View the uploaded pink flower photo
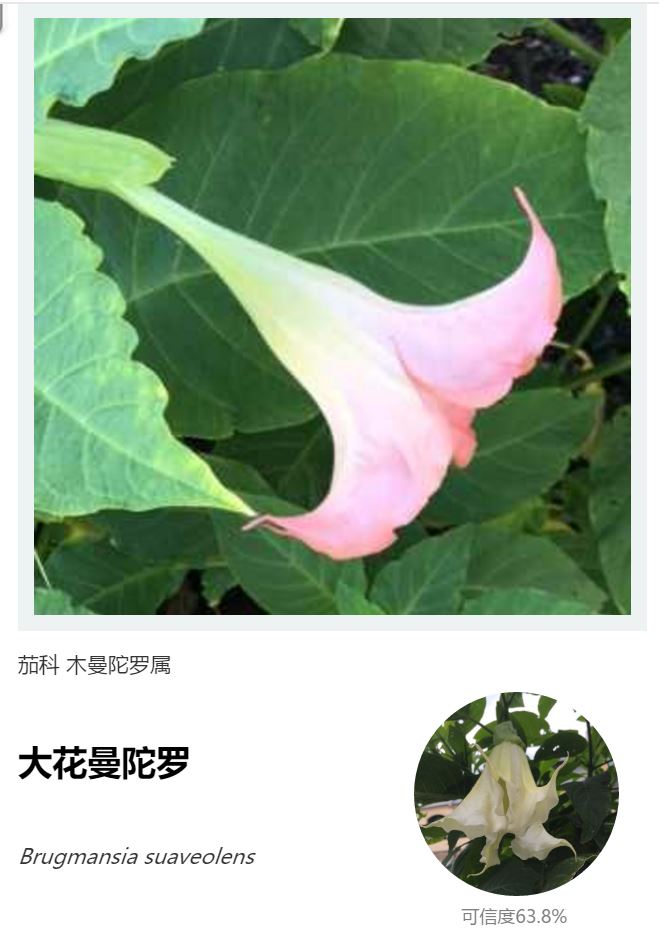Viewport: 659px width, 930px height. (332, 316)
